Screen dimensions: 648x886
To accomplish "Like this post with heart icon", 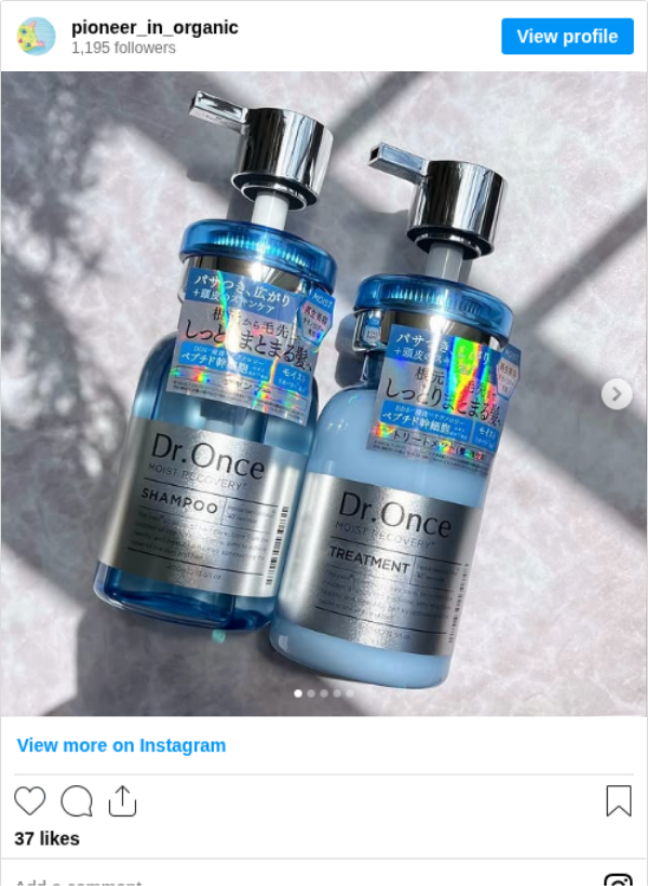I will point(30,801).
